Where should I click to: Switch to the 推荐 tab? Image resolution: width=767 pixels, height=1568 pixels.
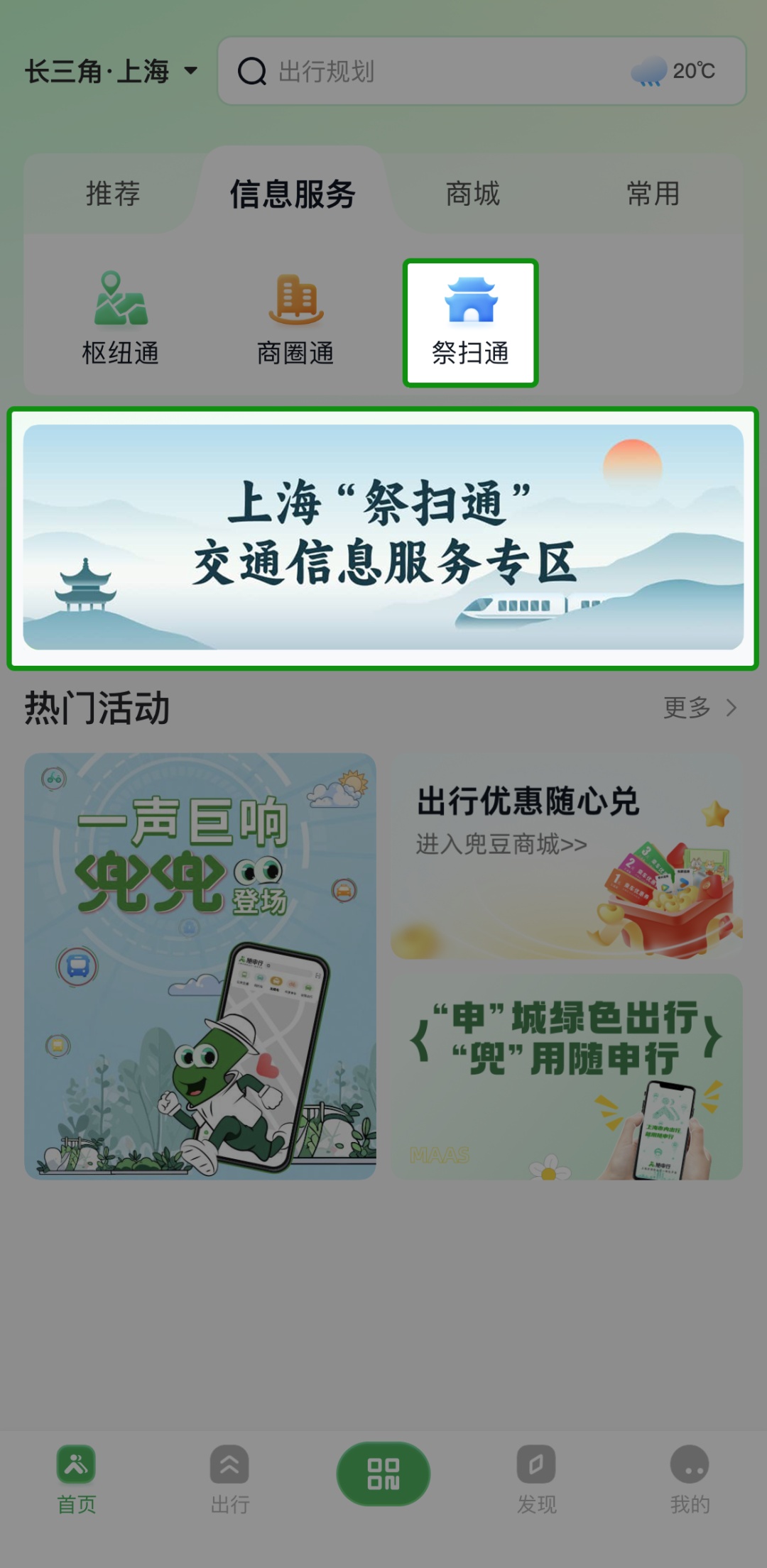pyautogui.click(x=113, y=193)
